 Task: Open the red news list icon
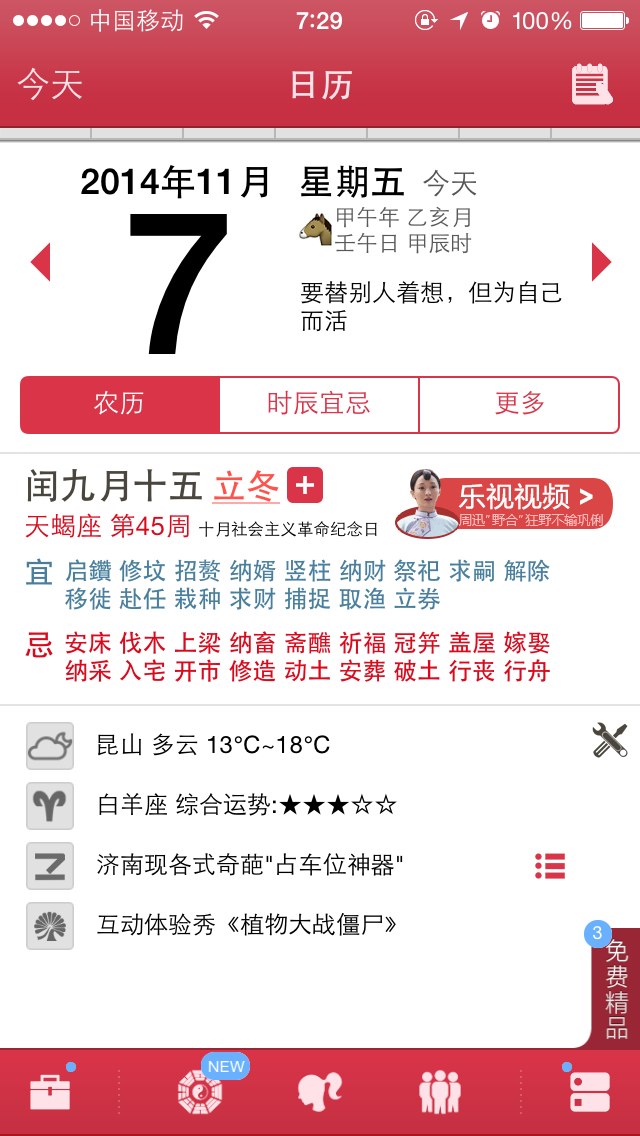pyautogui.click(x=550, y=866)
